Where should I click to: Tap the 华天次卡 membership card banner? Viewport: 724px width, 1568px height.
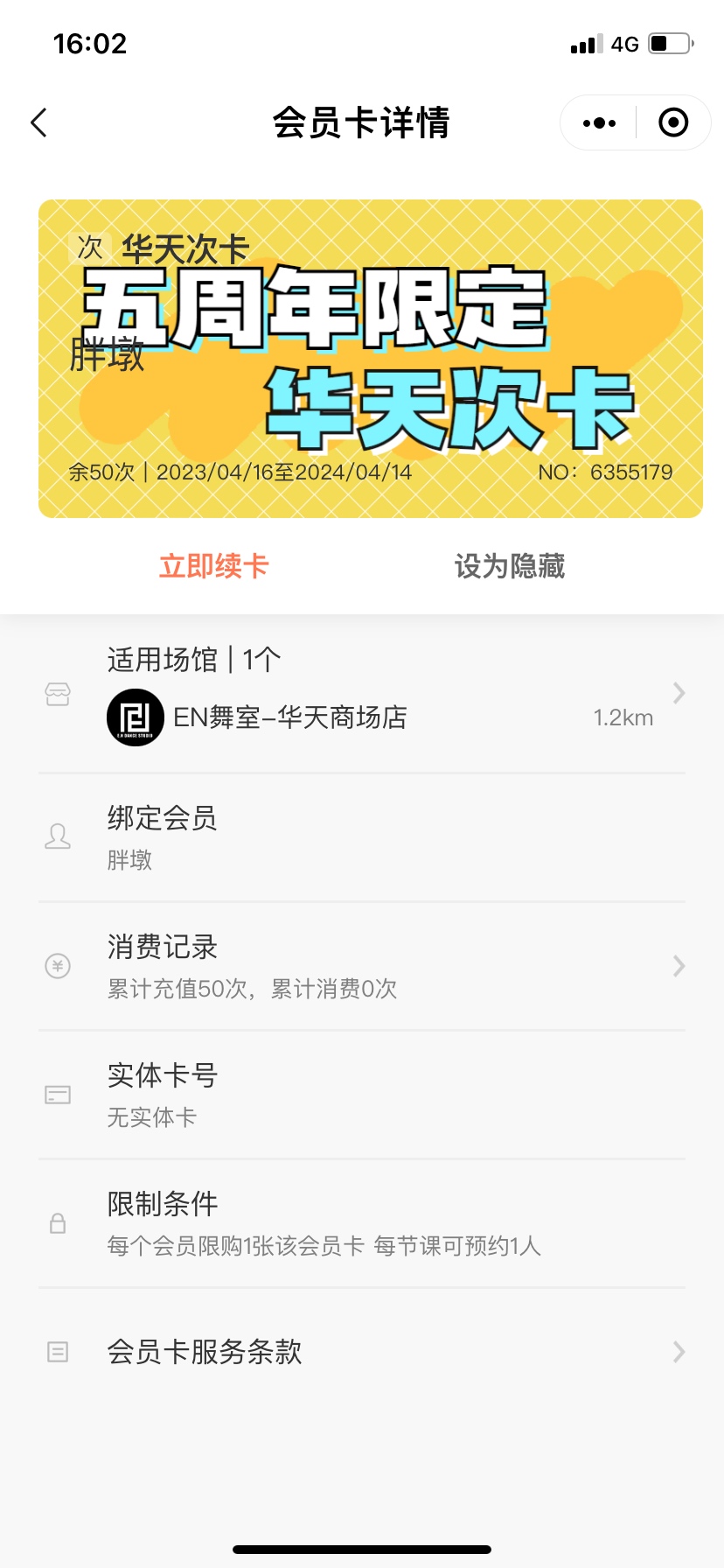click(371, 359)
